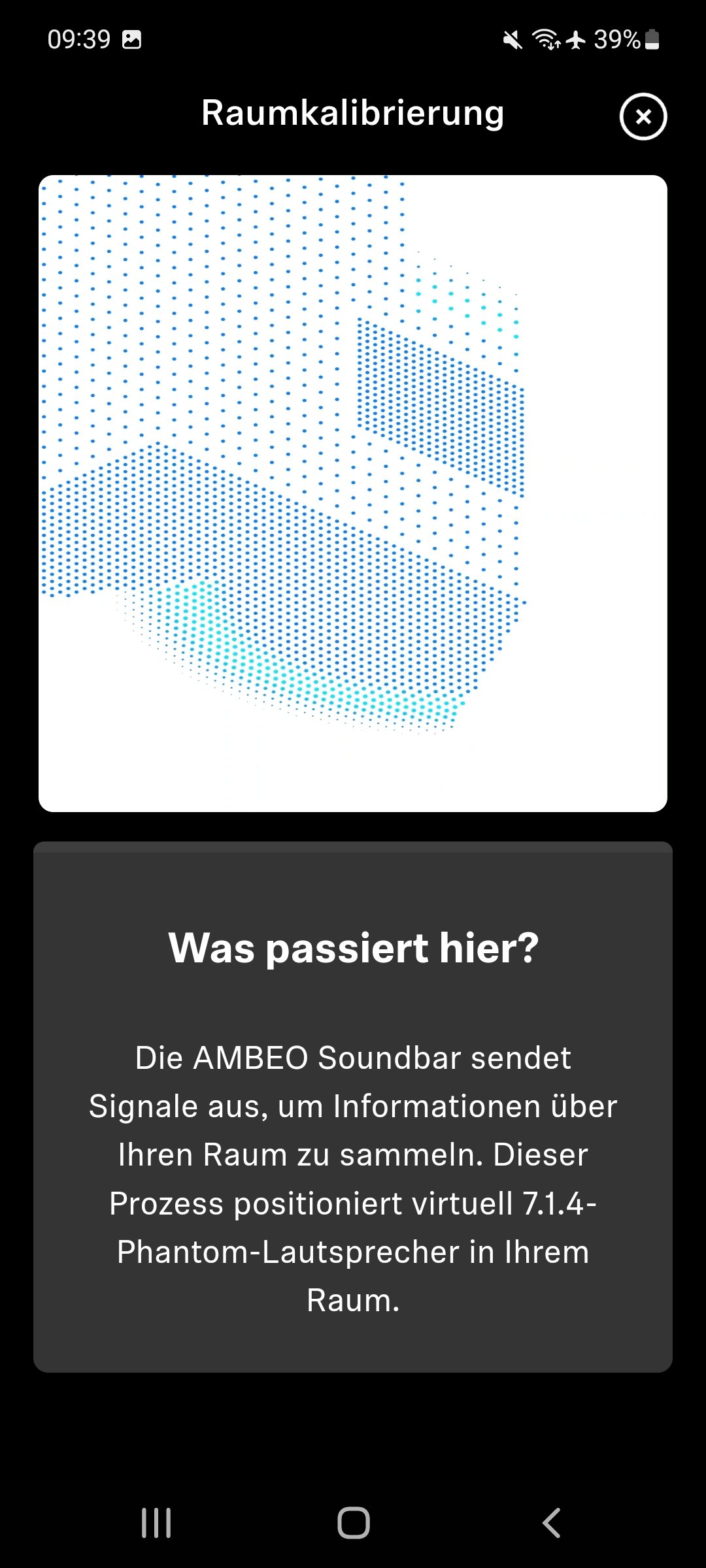Go back using the system back button

pos(551,1523)
